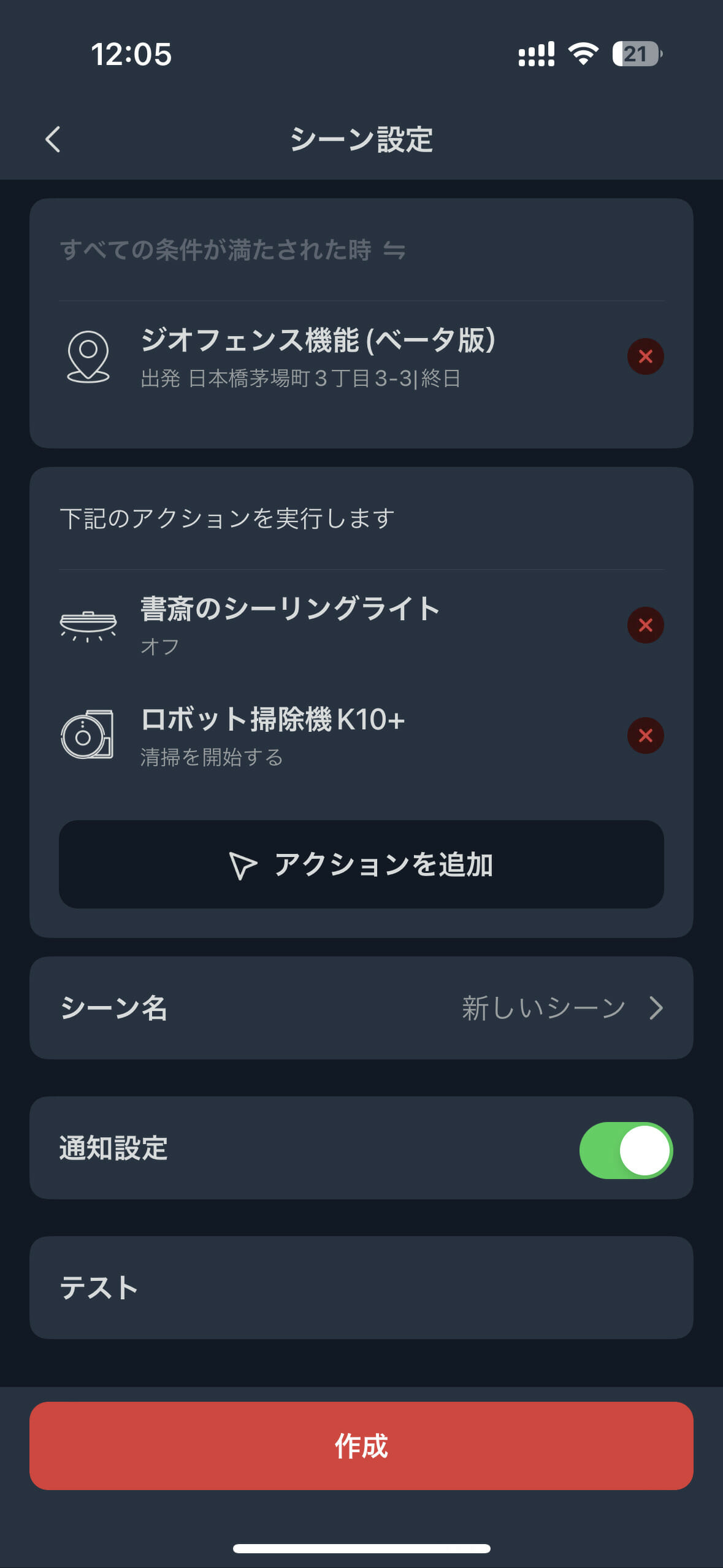
Task: Remove the ジオフェンス機能 condition
Action: (x=645, y=356)
